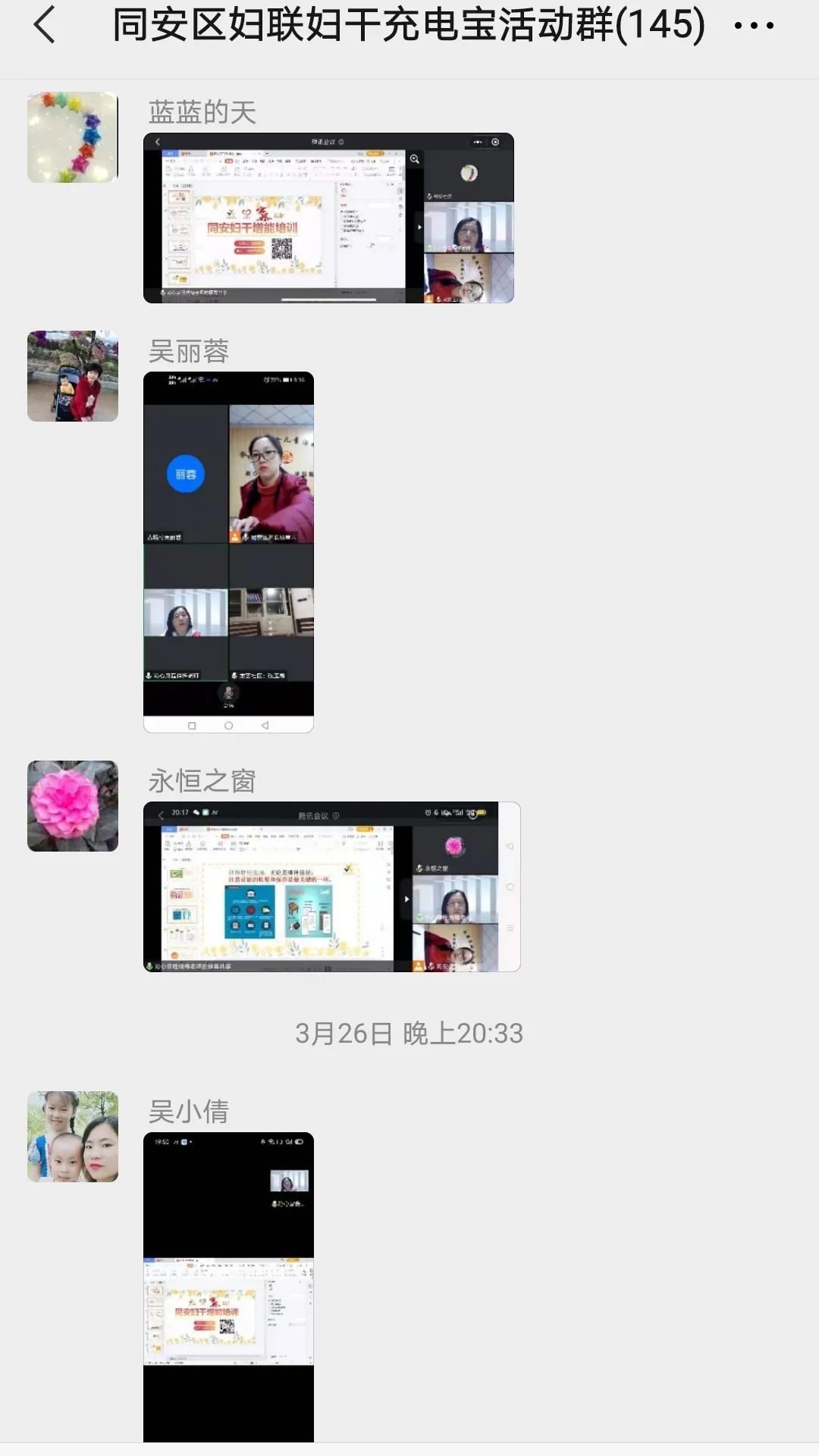Open 蓝蓝的天's profile avatar
The image size is (819, 1456).
(73, 137)
